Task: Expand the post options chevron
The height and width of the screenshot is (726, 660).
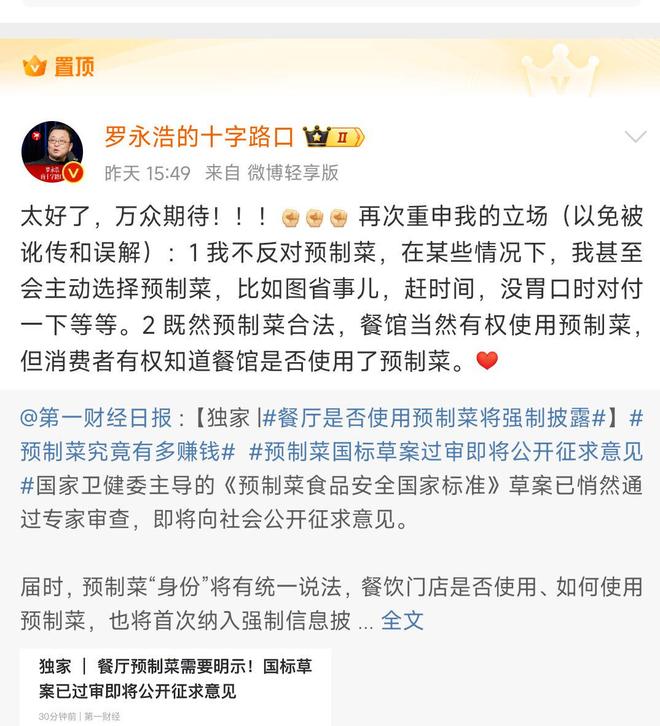Action: (x=635, y=137)
